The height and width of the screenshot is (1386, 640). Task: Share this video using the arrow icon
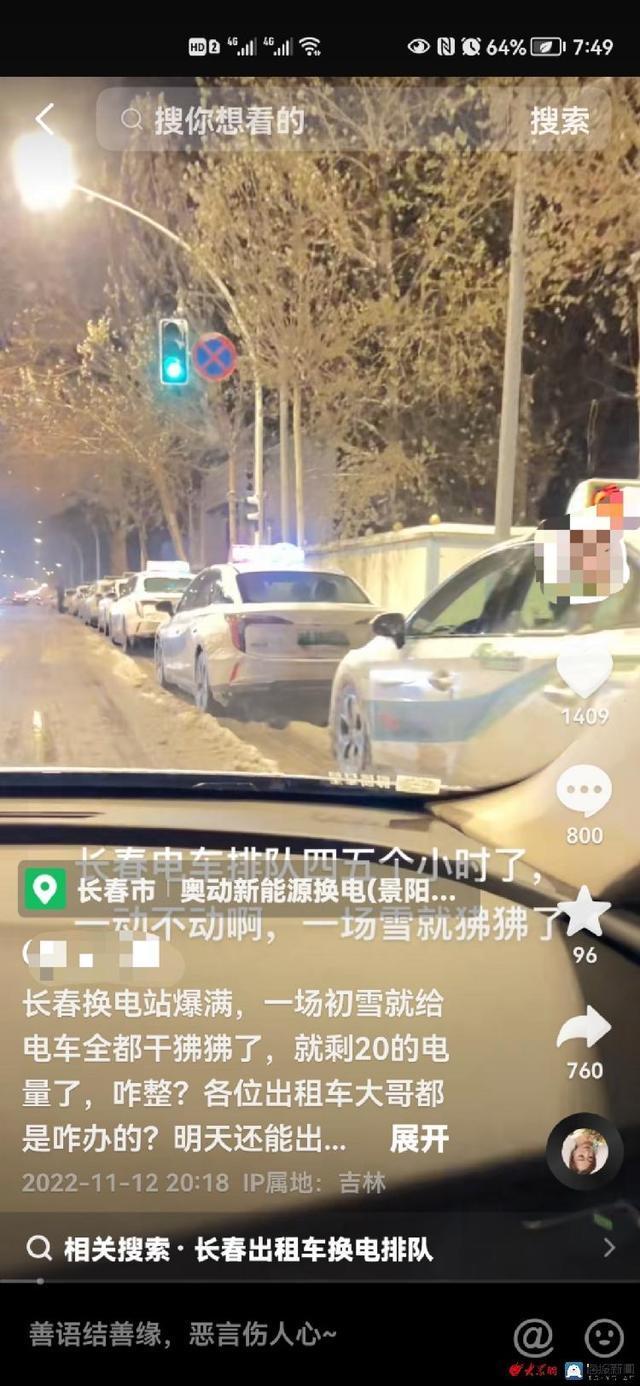[584, 1030]
